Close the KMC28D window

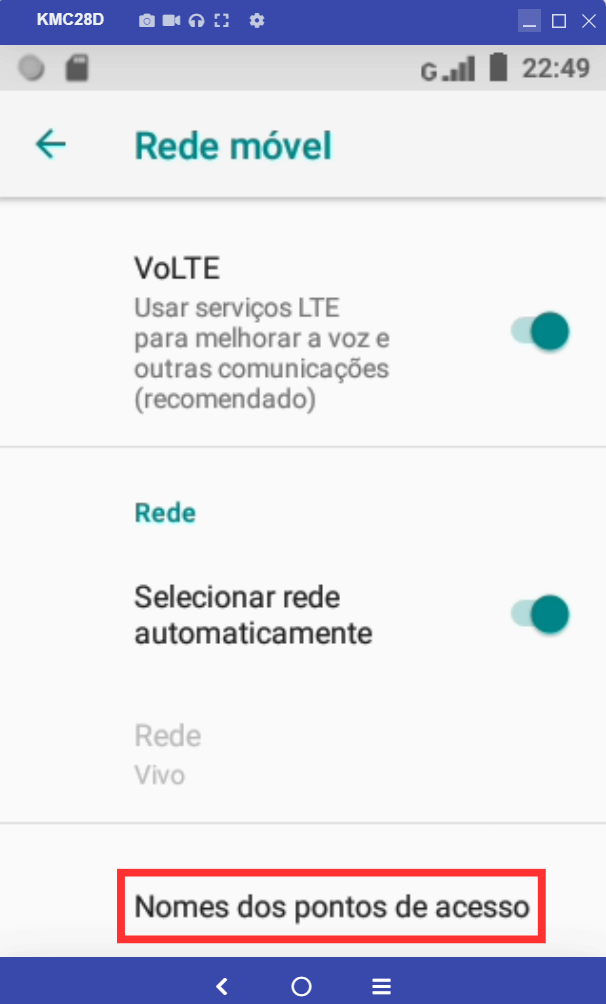click(x=589, y=22)
